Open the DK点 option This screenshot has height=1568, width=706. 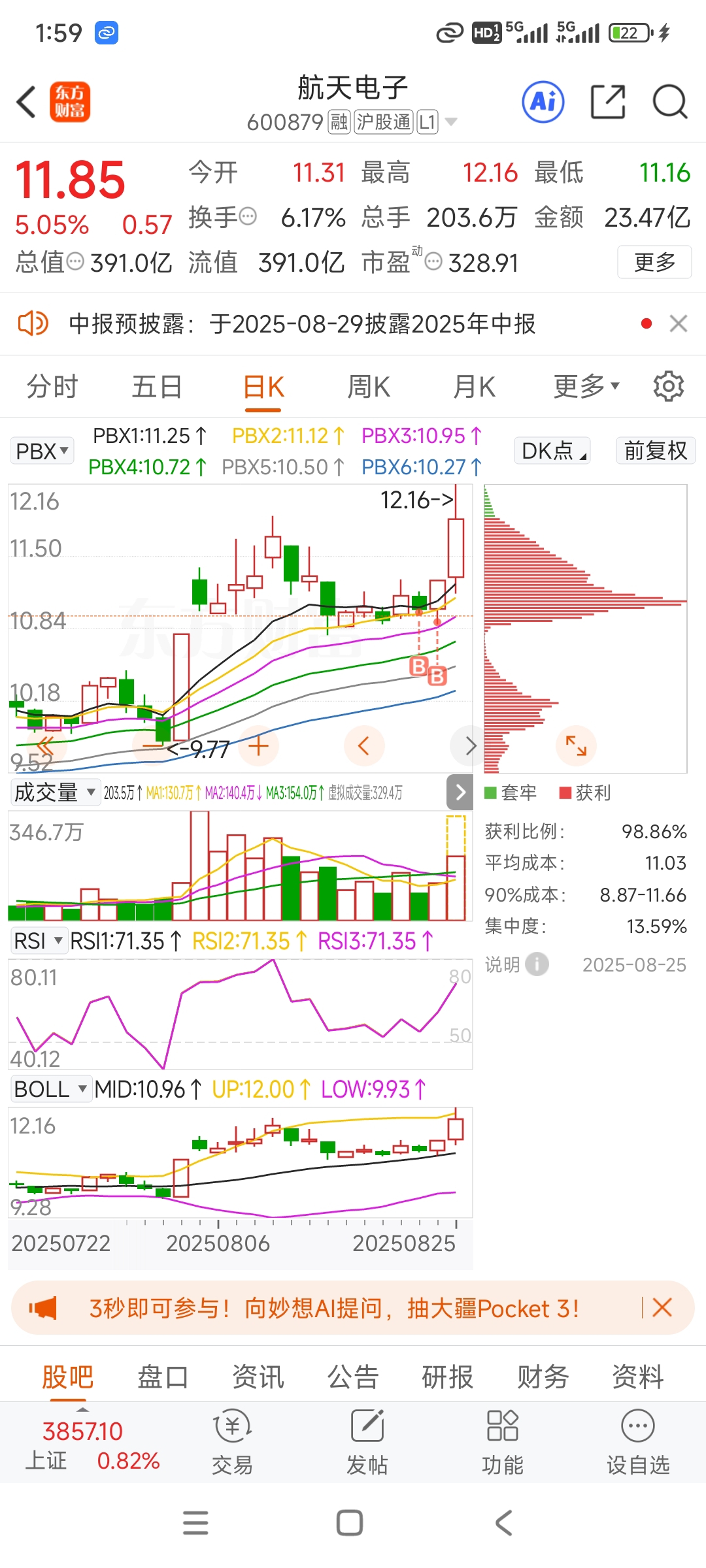tap(552, 451)
